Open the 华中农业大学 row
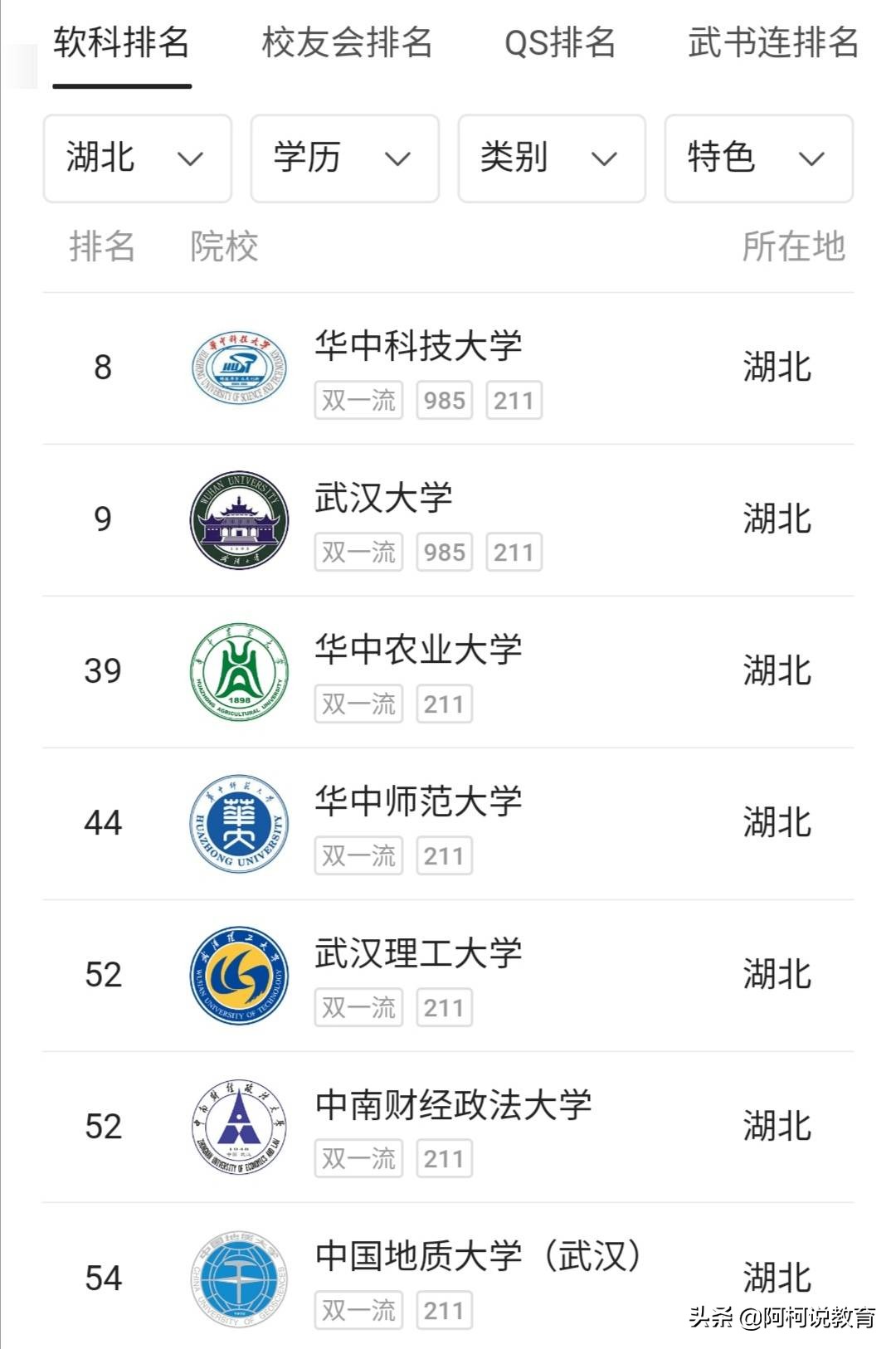The width and height of the screenshot is (896, 1349). click(418, 650)
